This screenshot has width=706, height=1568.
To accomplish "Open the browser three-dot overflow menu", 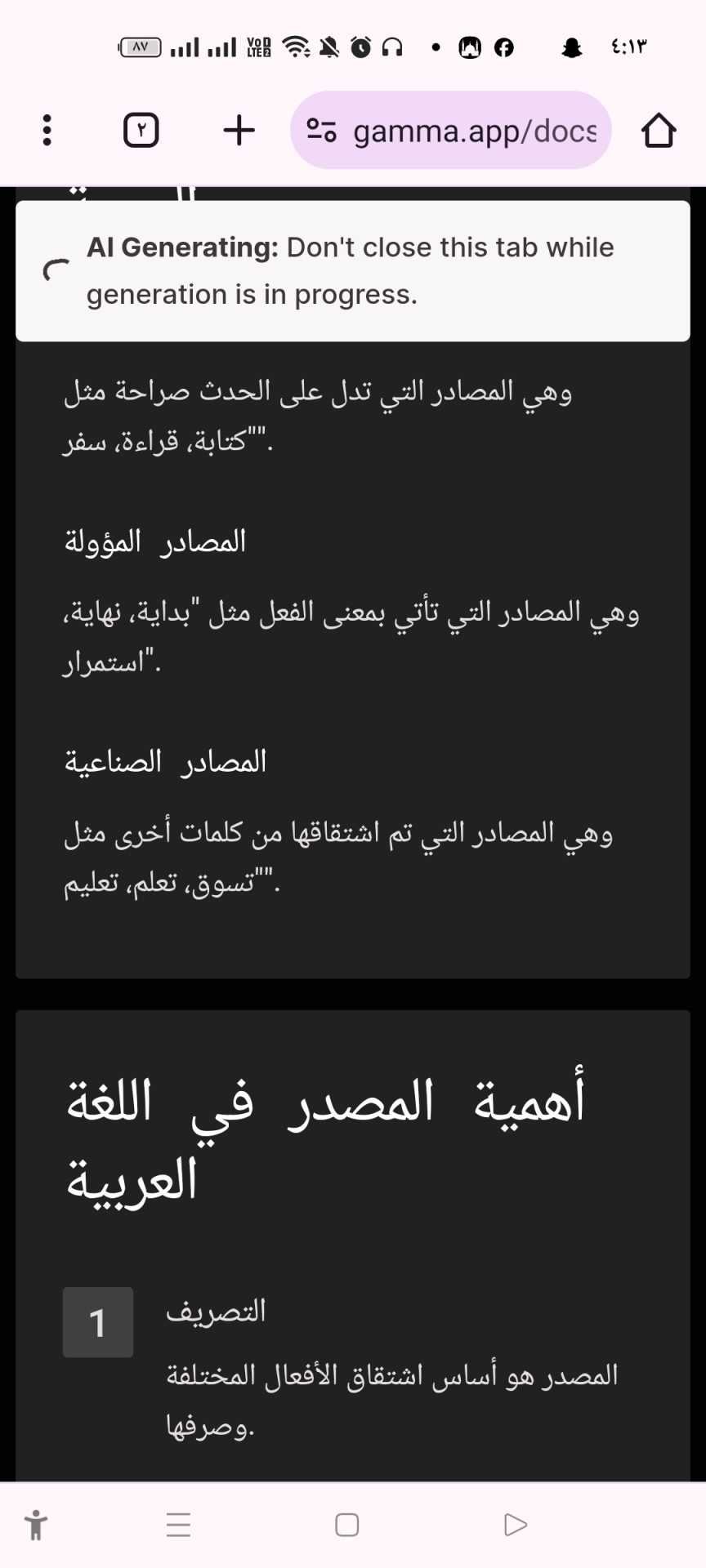I will coord(47,130).
